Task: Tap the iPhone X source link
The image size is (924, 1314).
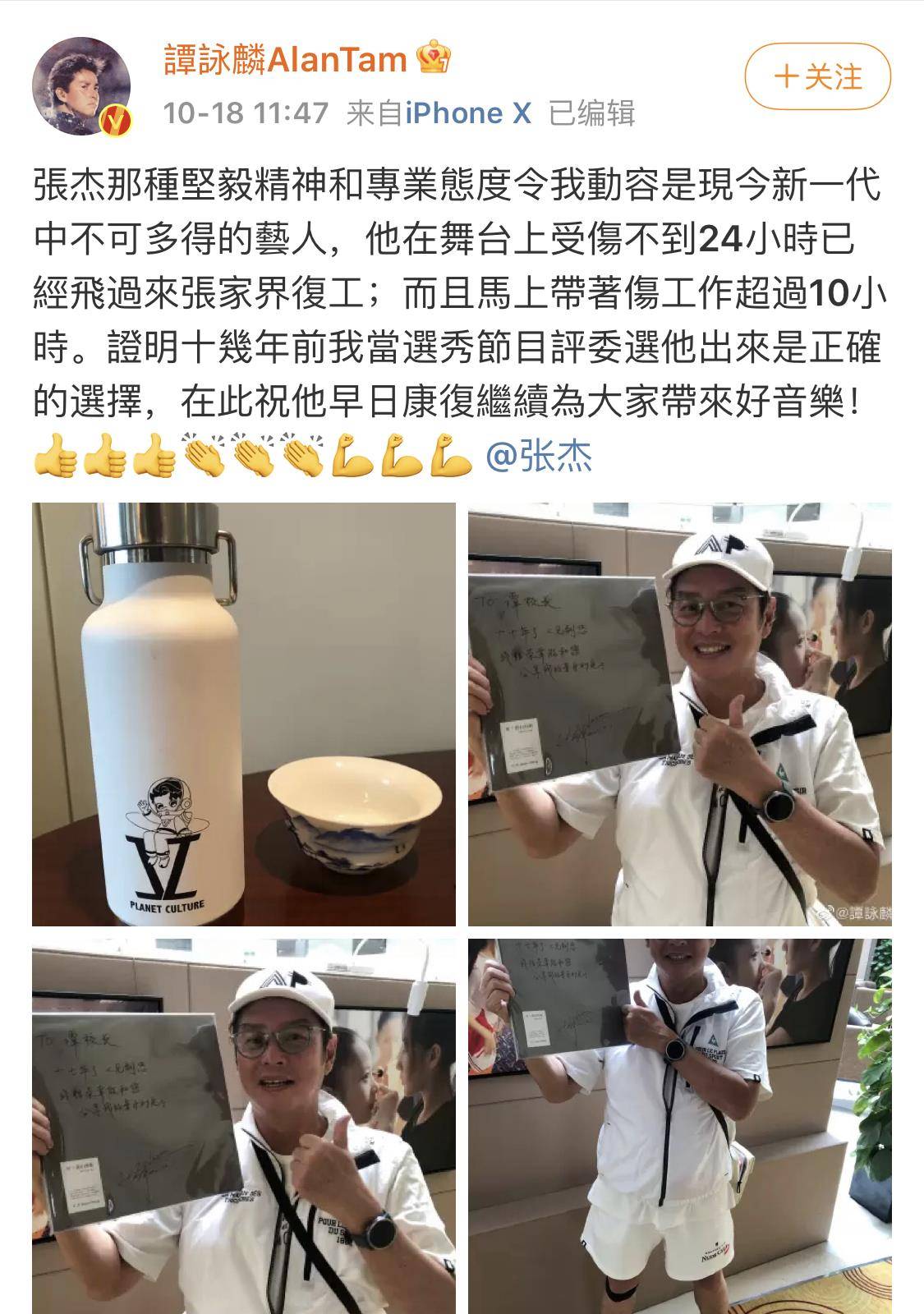Action: tap(468, 113)
